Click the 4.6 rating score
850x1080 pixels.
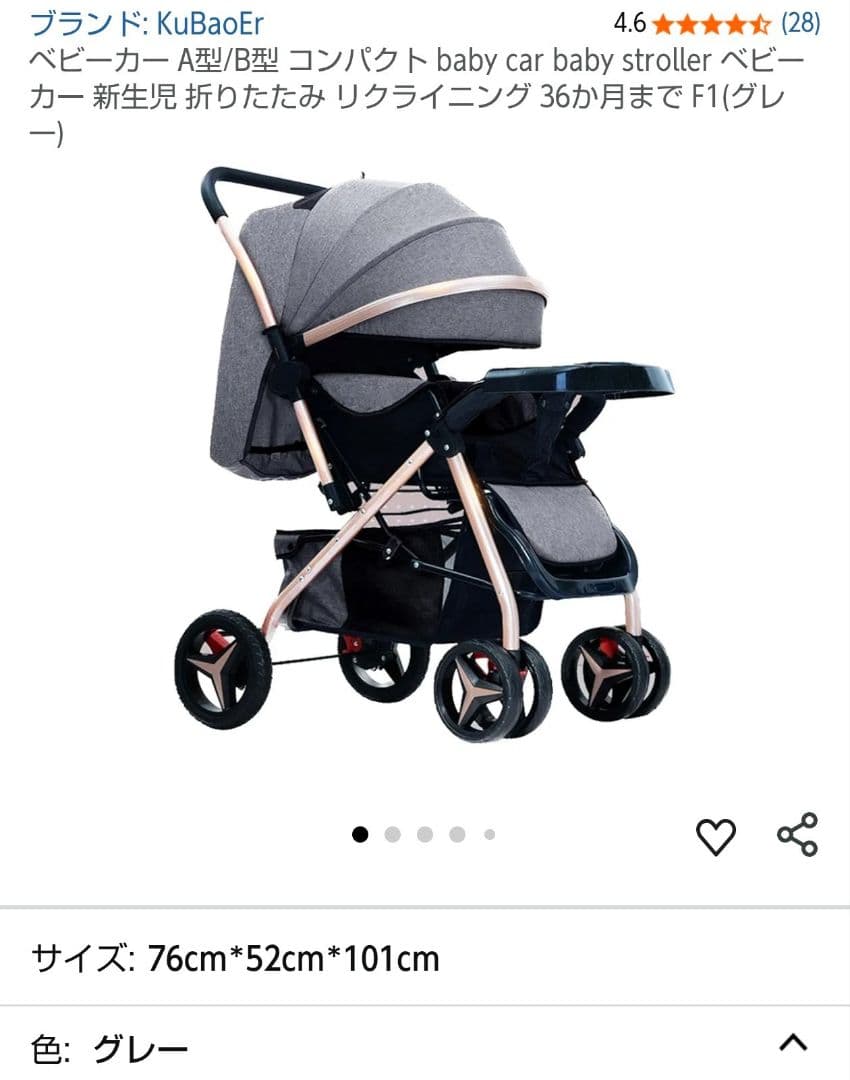[630, 23]
